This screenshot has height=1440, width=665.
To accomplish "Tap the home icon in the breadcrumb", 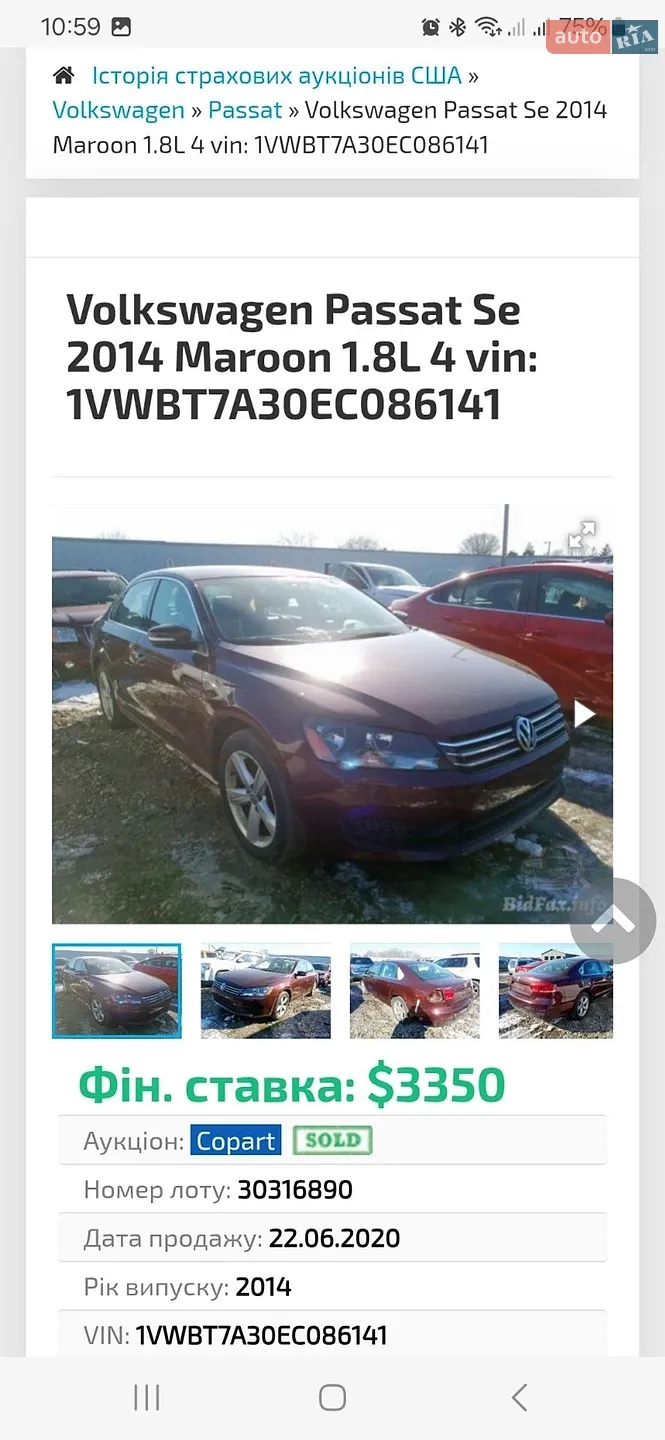I will tap(64, 75).
